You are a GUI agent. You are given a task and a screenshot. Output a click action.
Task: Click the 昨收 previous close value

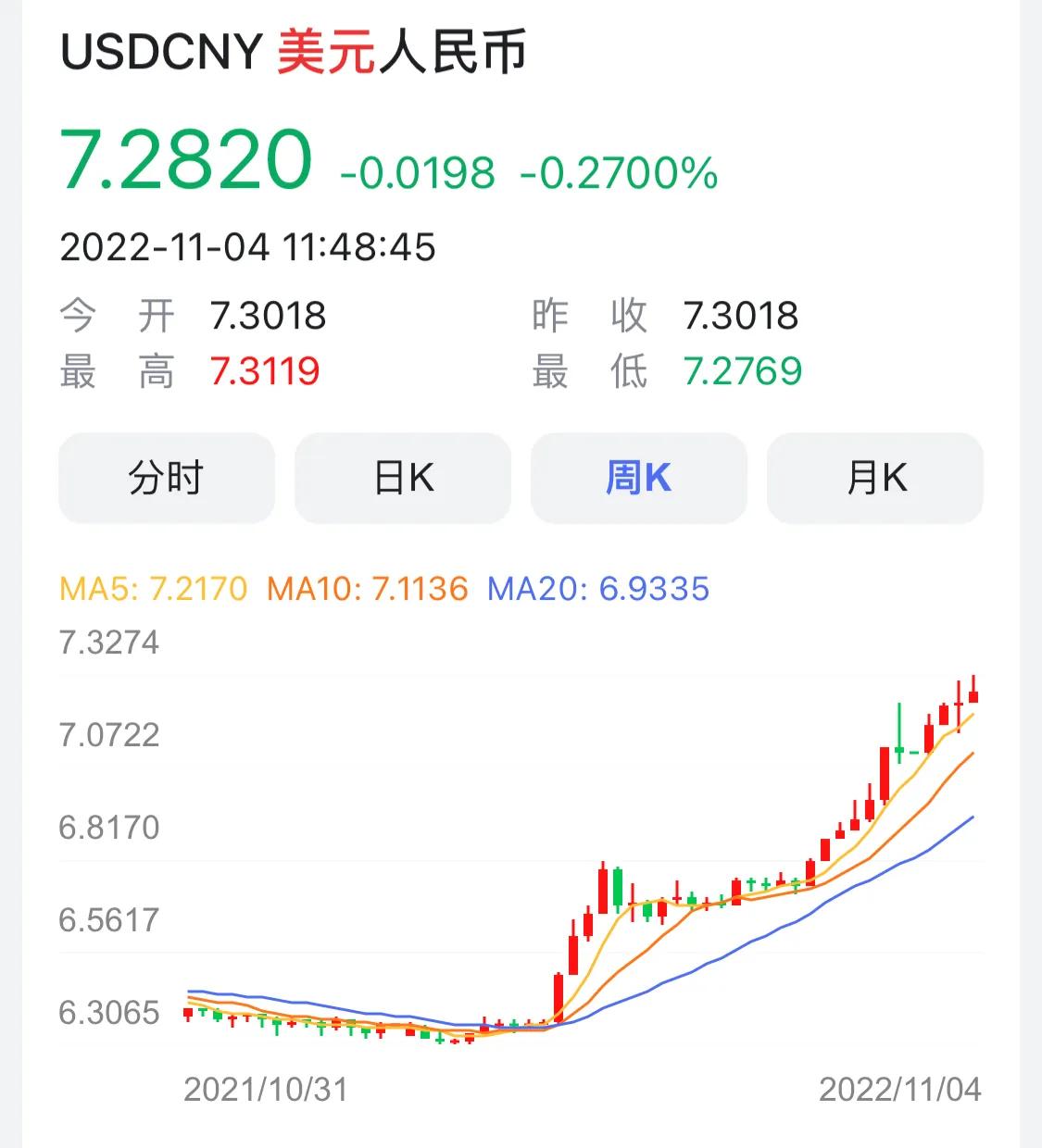click(741, 316)
